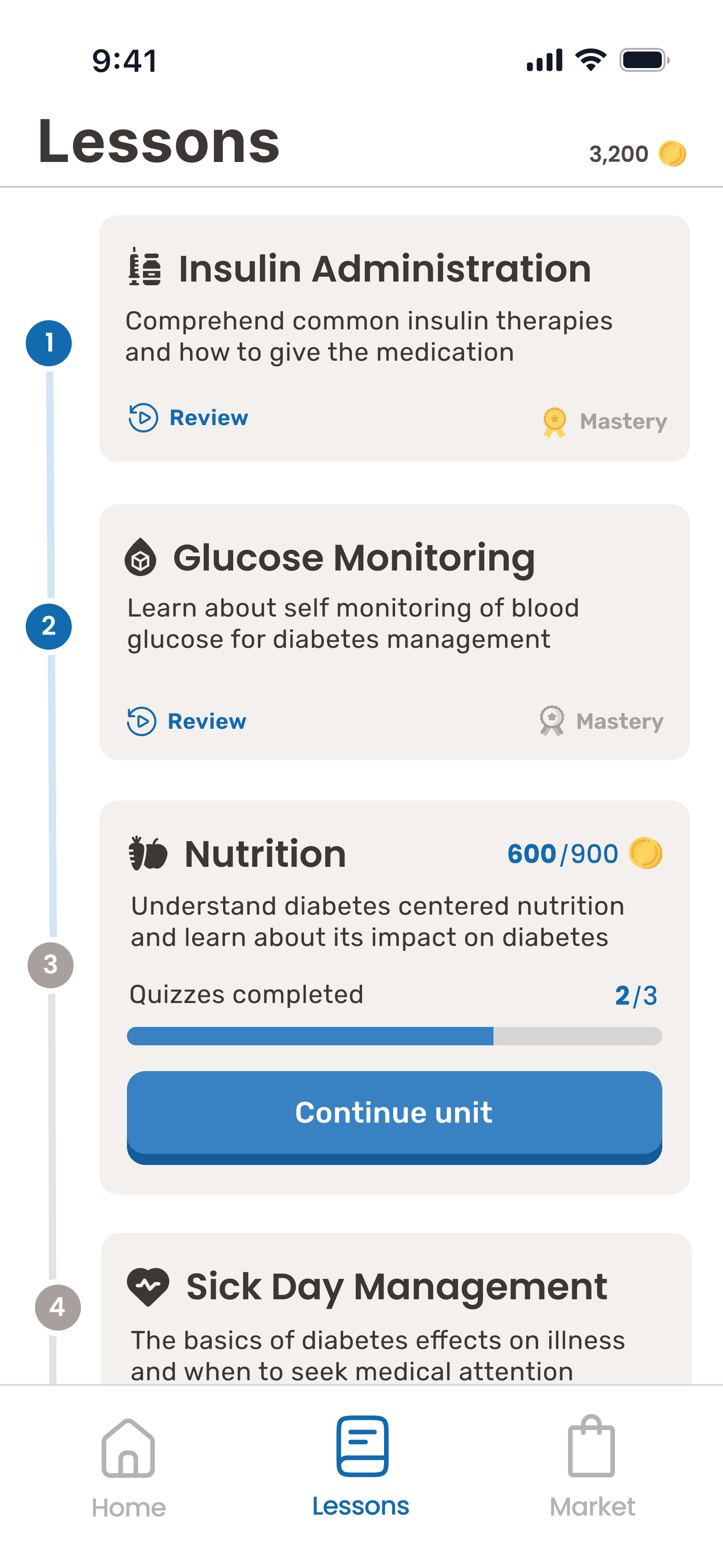This screenshot has height=1568, width=723.
Task: Review the Glucose Monitoring lesson
Action: coord(187,721)
